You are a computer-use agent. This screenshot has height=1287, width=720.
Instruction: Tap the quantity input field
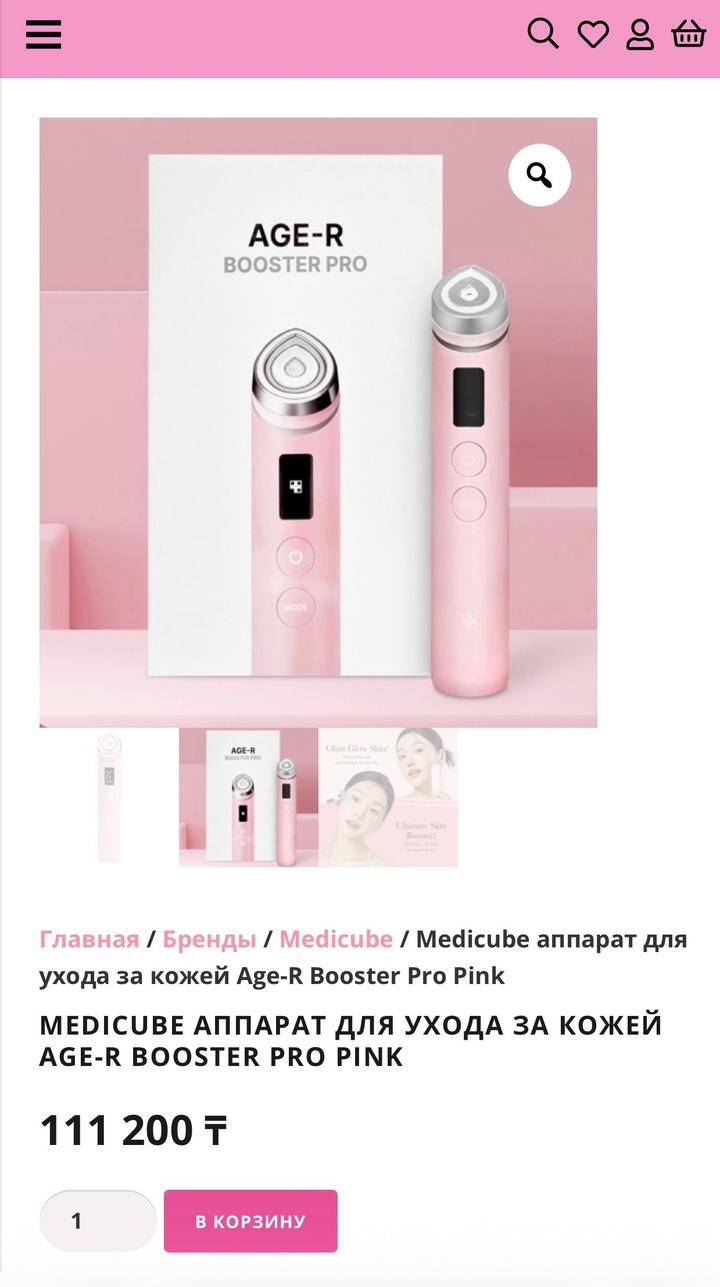pyautogui.click(x=98, y=1220)
